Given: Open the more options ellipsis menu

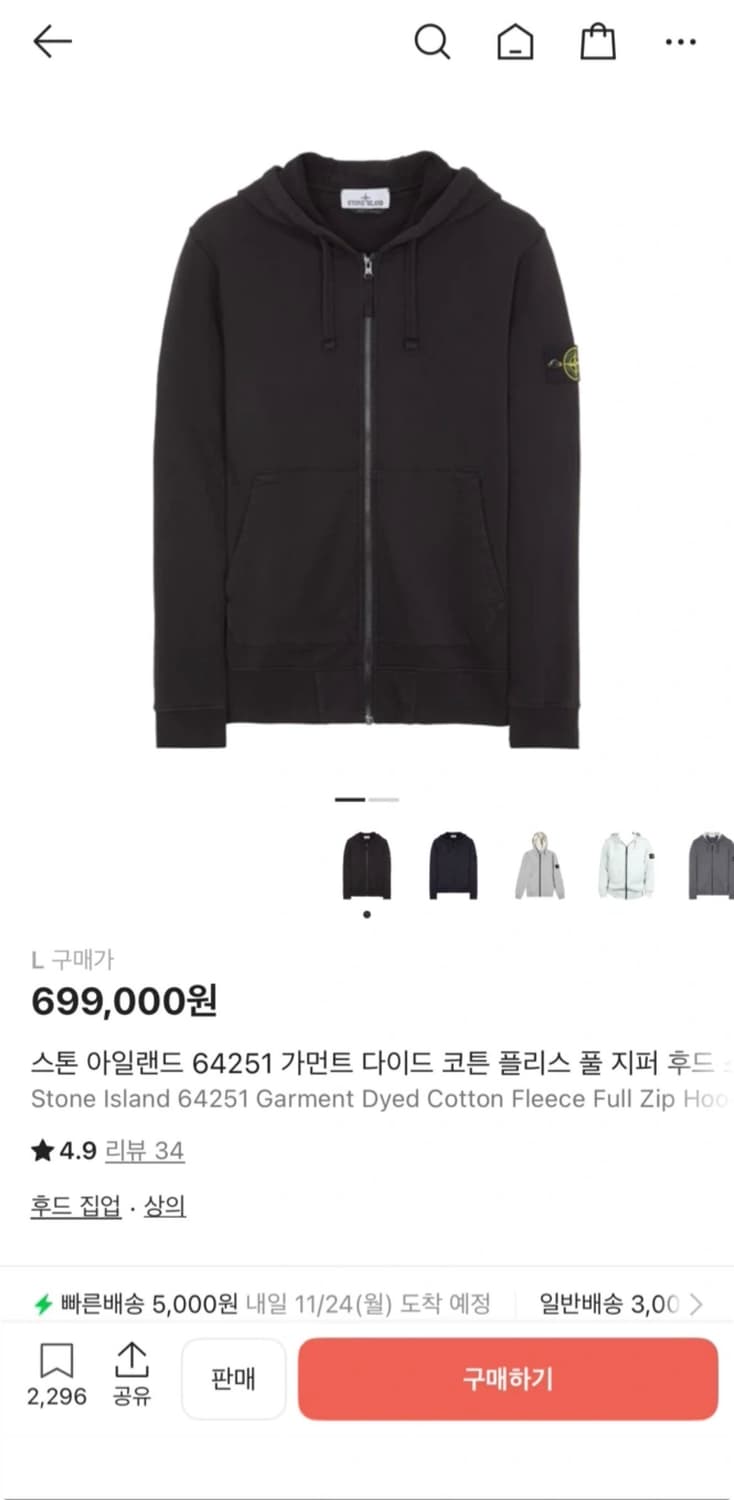Looking at the screenshot, I should point(679,42).
